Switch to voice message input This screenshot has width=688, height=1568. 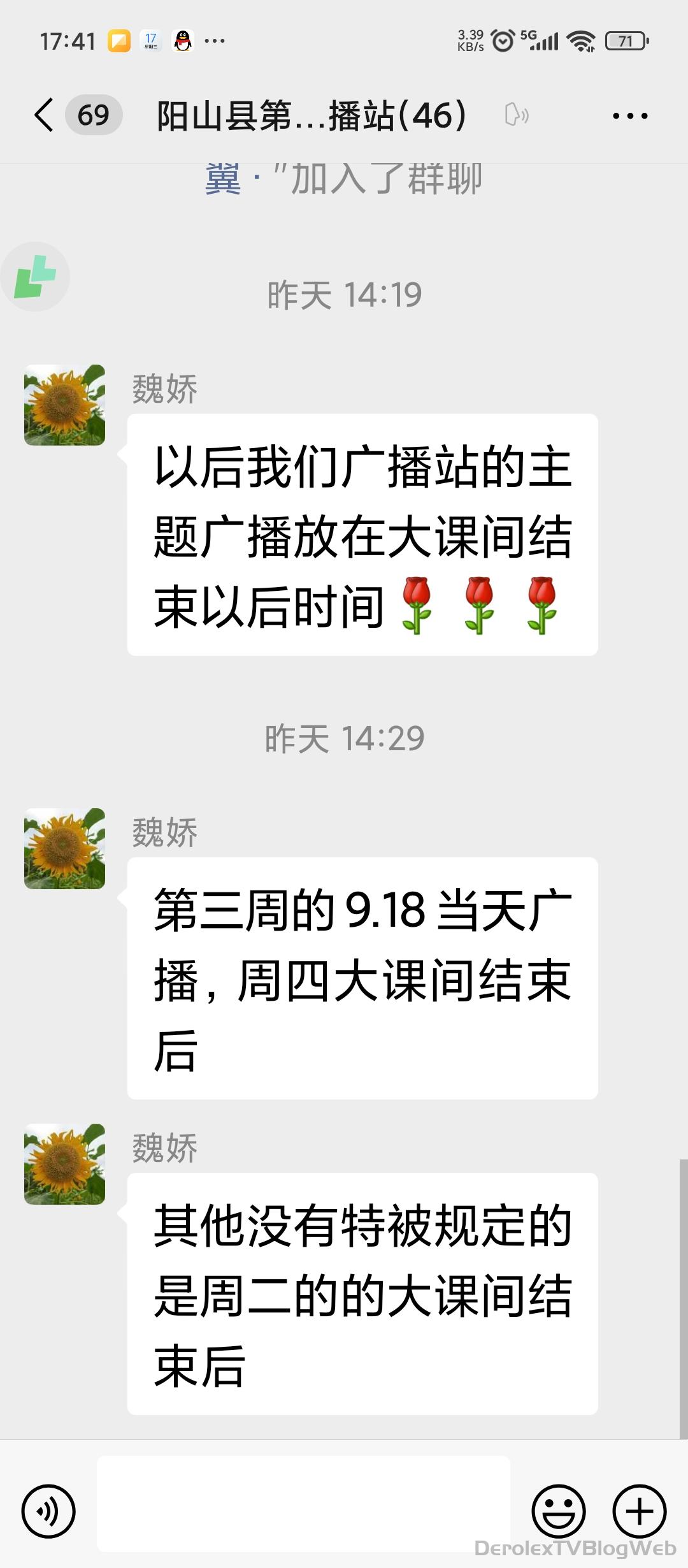[48, 1511]
